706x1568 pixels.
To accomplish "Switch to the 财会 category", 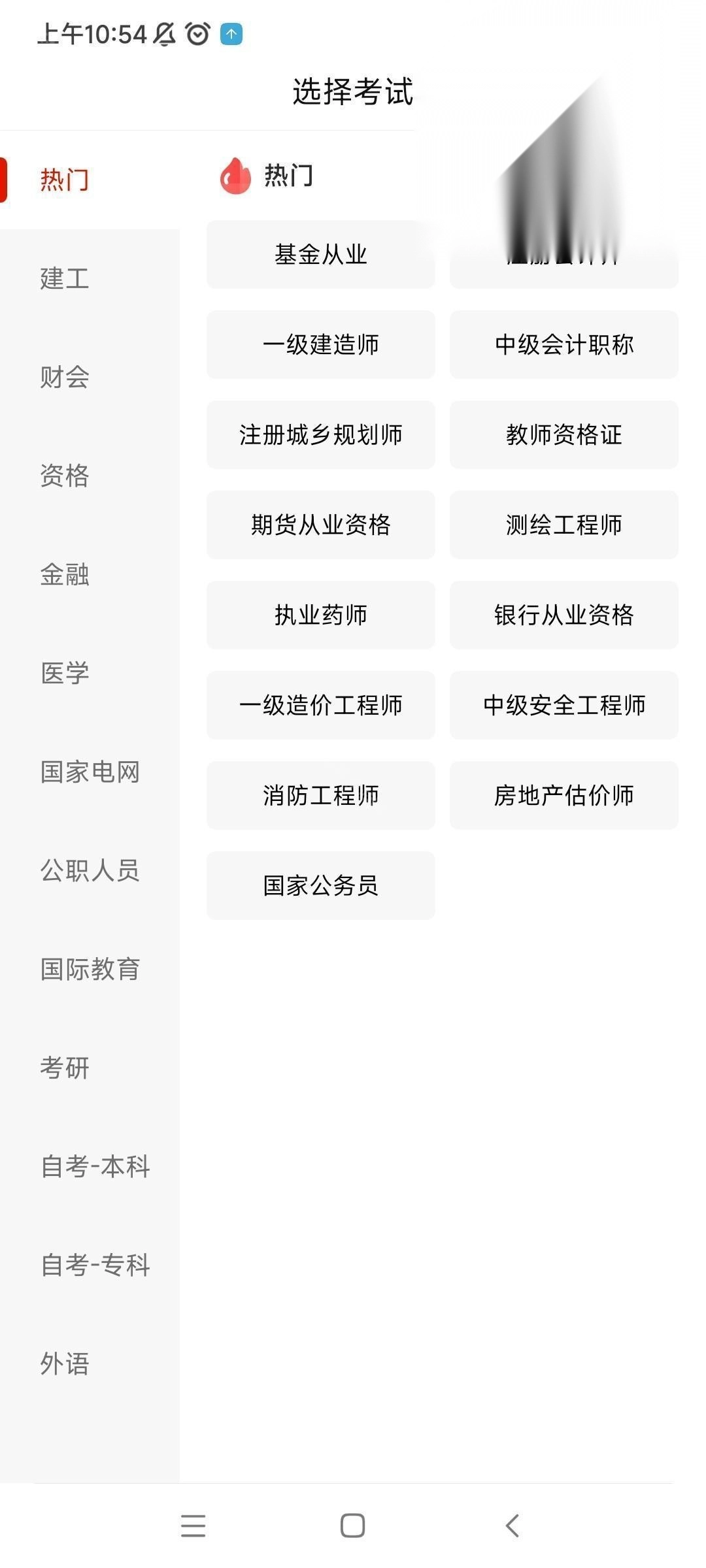I will tap(65, 377).
